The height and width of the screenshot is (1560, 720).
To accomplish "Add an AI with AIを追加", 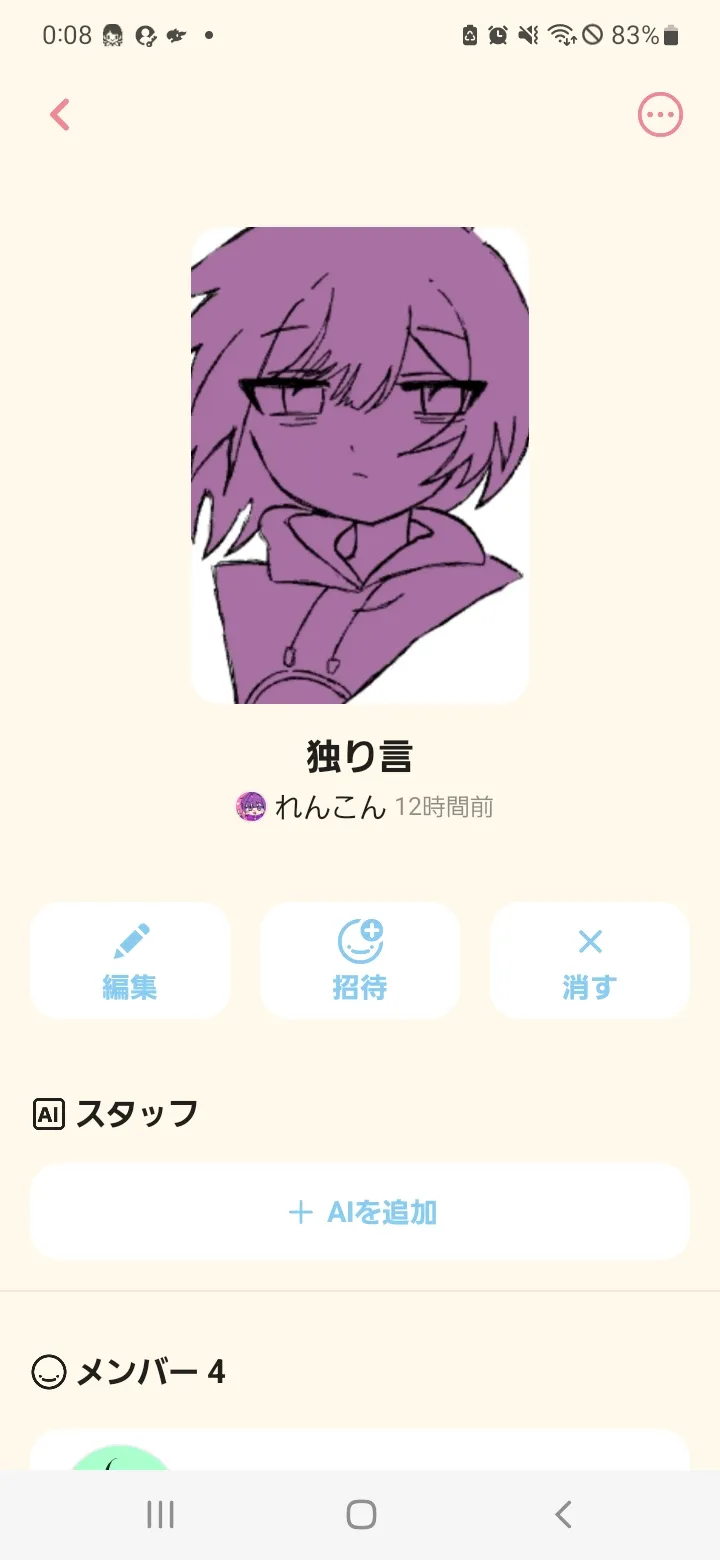I will 360,1212.
